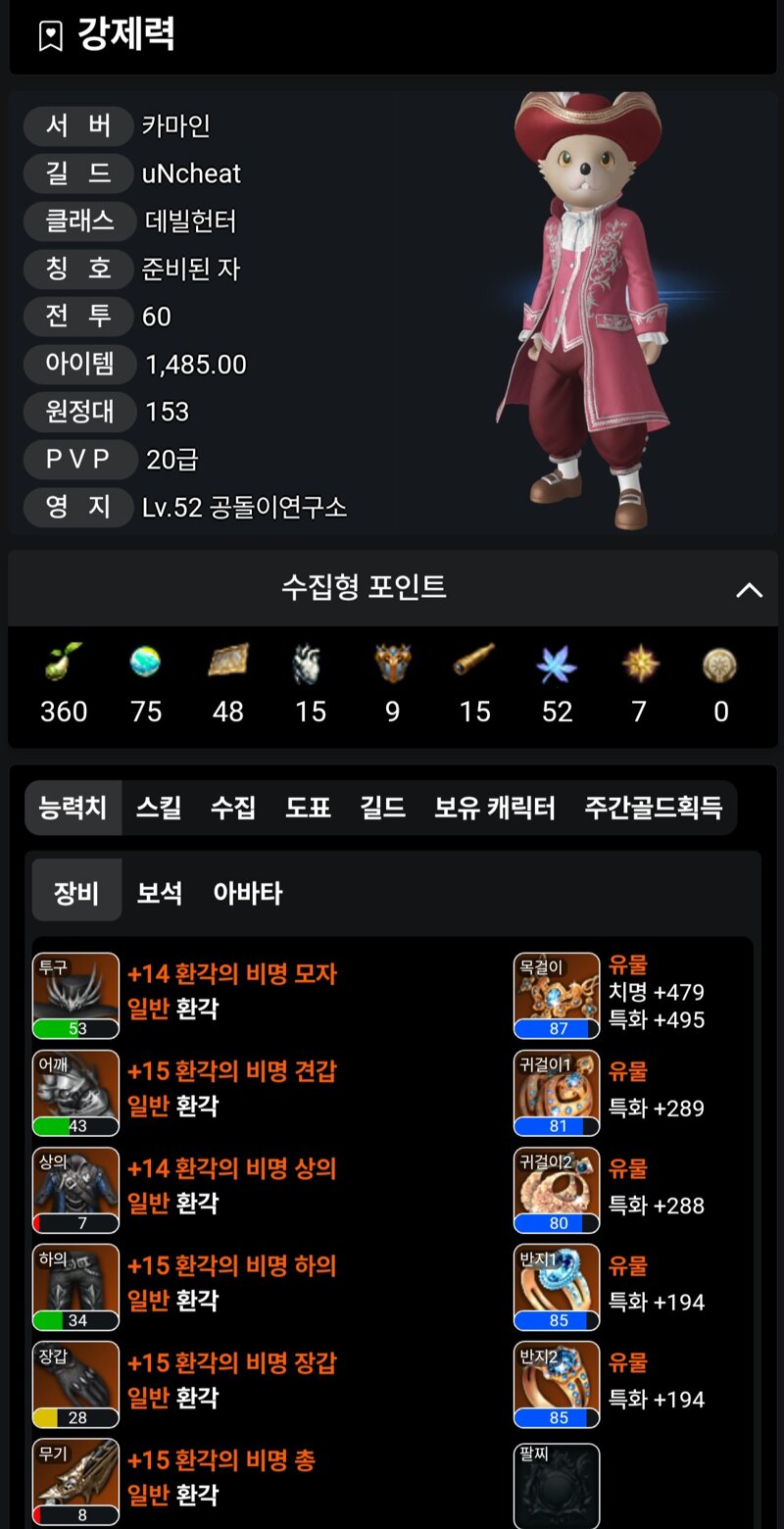Tap the 귀걸이1 earring item icon
This screenshot has height=1529, width=784.
tap(557, 1092)
